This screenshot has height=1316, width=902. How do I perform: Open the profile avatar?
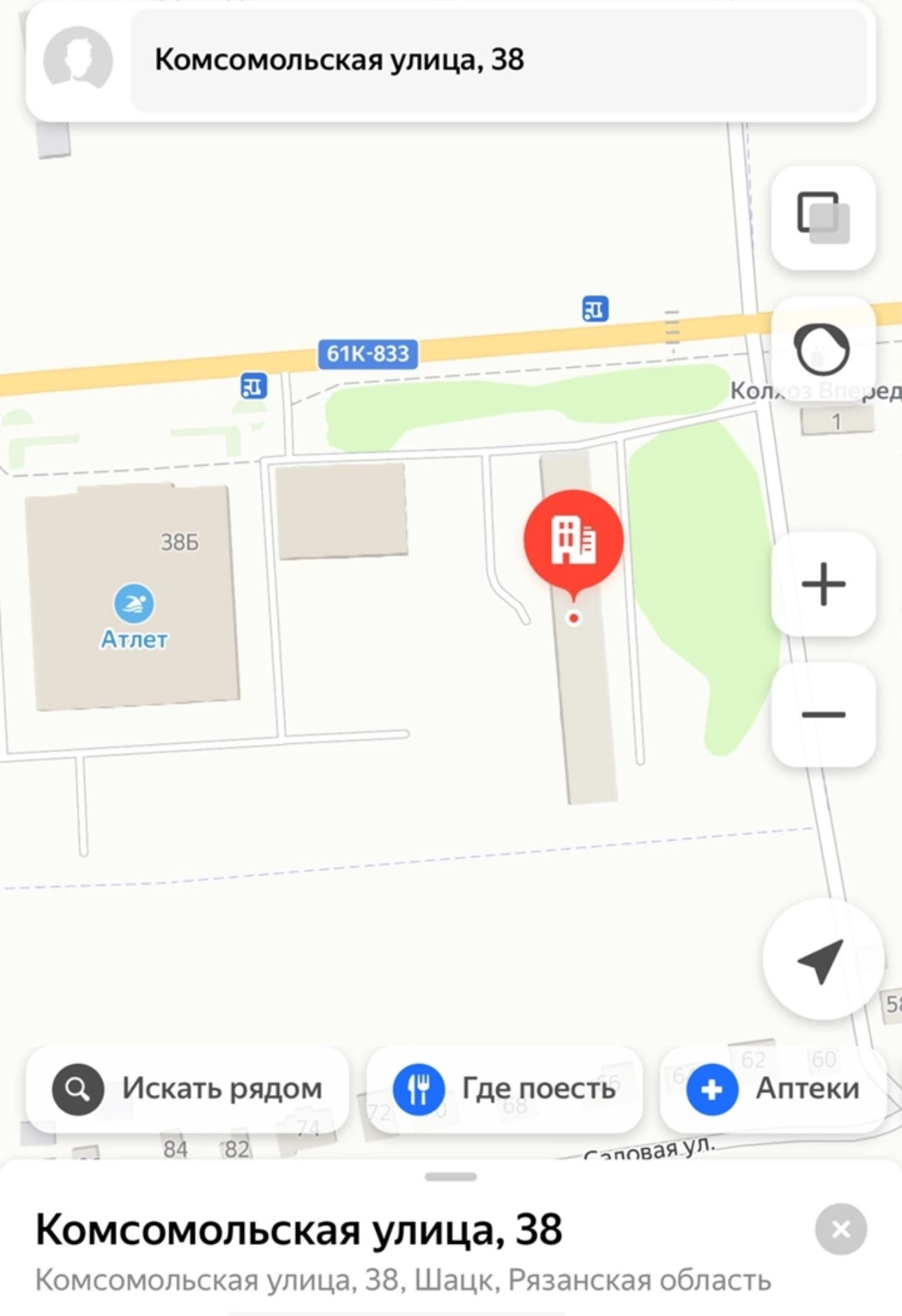tap(78, 59)
